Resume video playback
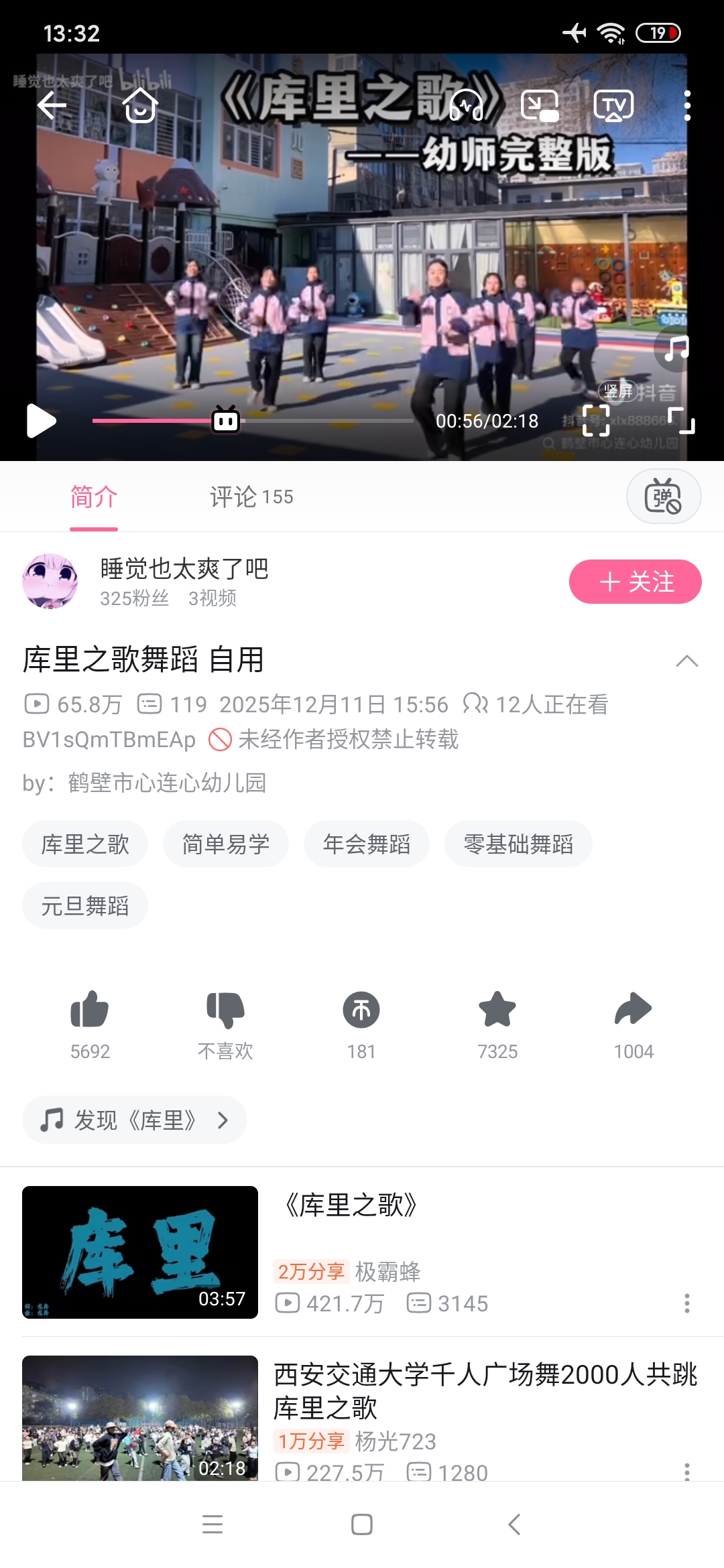This screenshot has width=724, height=1568. pos(42,421)
